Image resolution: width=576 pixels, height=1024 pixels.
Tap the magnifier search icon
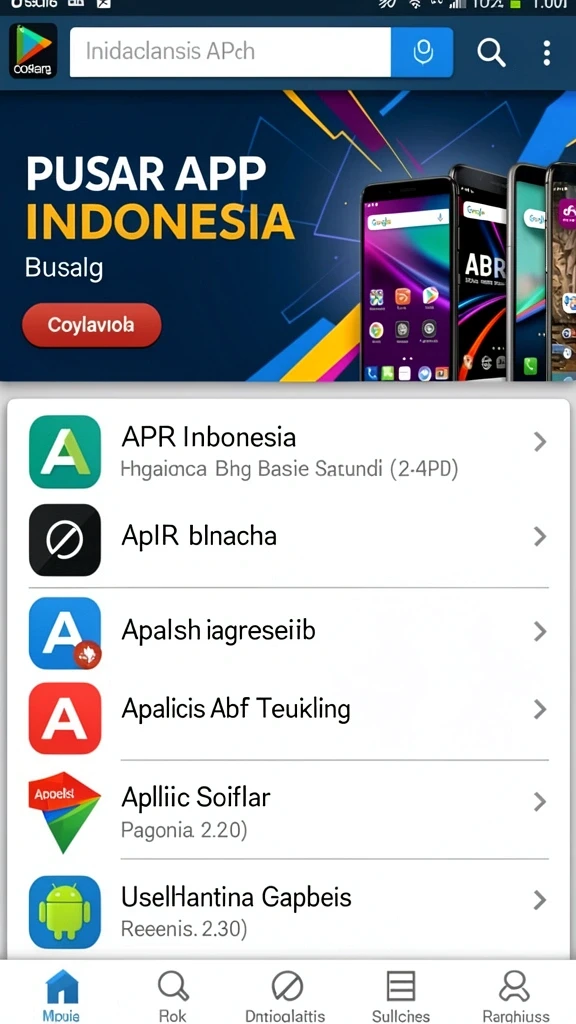click(490, 52)
